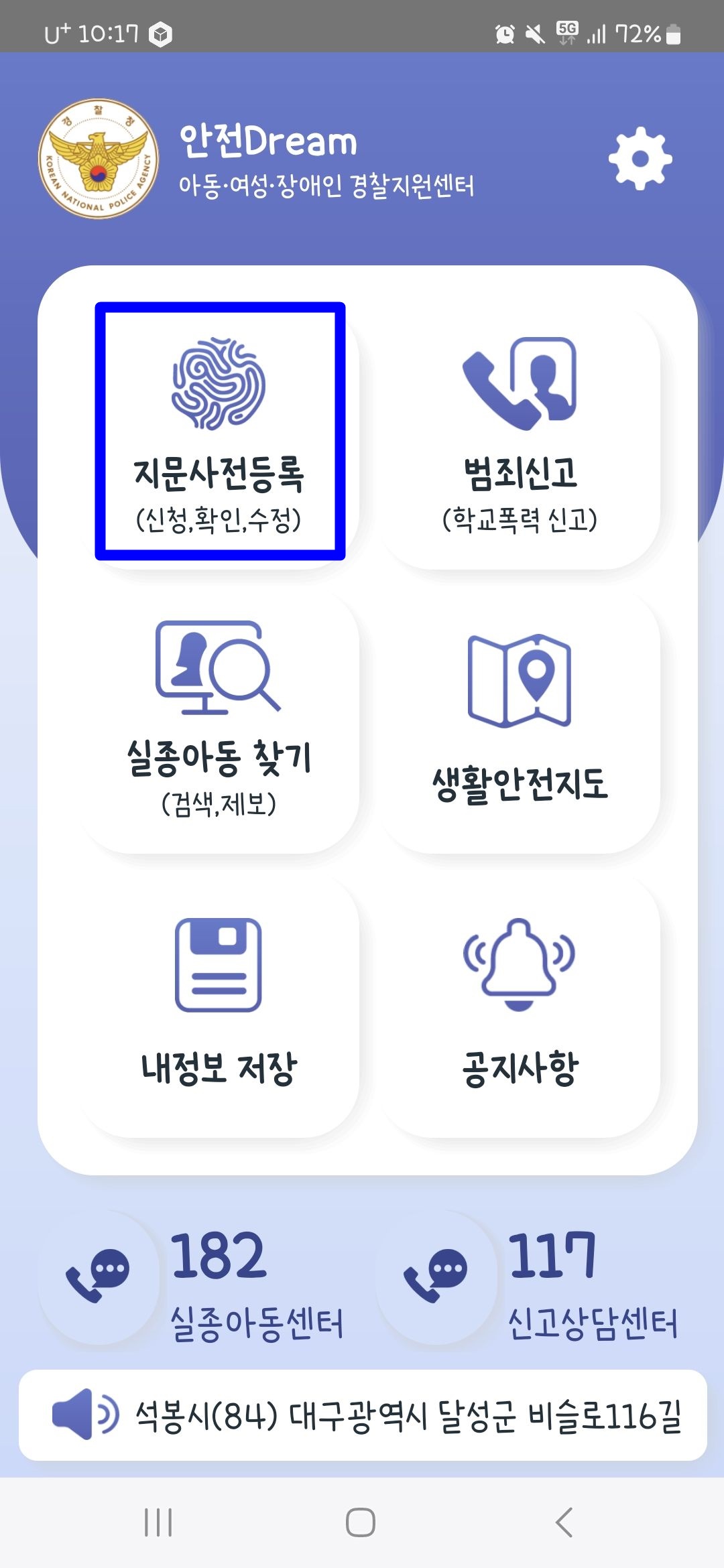Open the recent apps view

point(159,1522)
